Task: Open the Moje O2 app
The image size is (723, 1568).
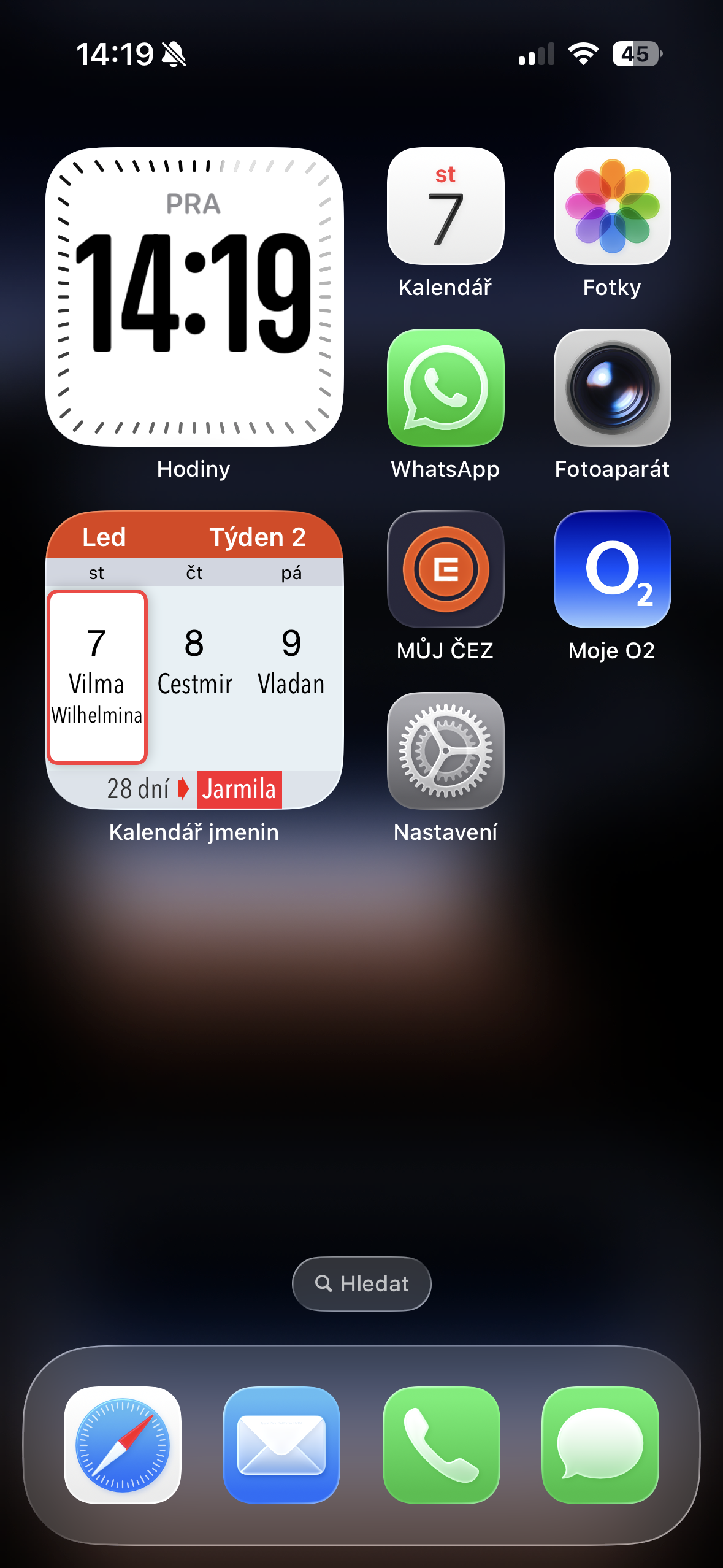Action: pyautogui.click(x=612, y=569)
